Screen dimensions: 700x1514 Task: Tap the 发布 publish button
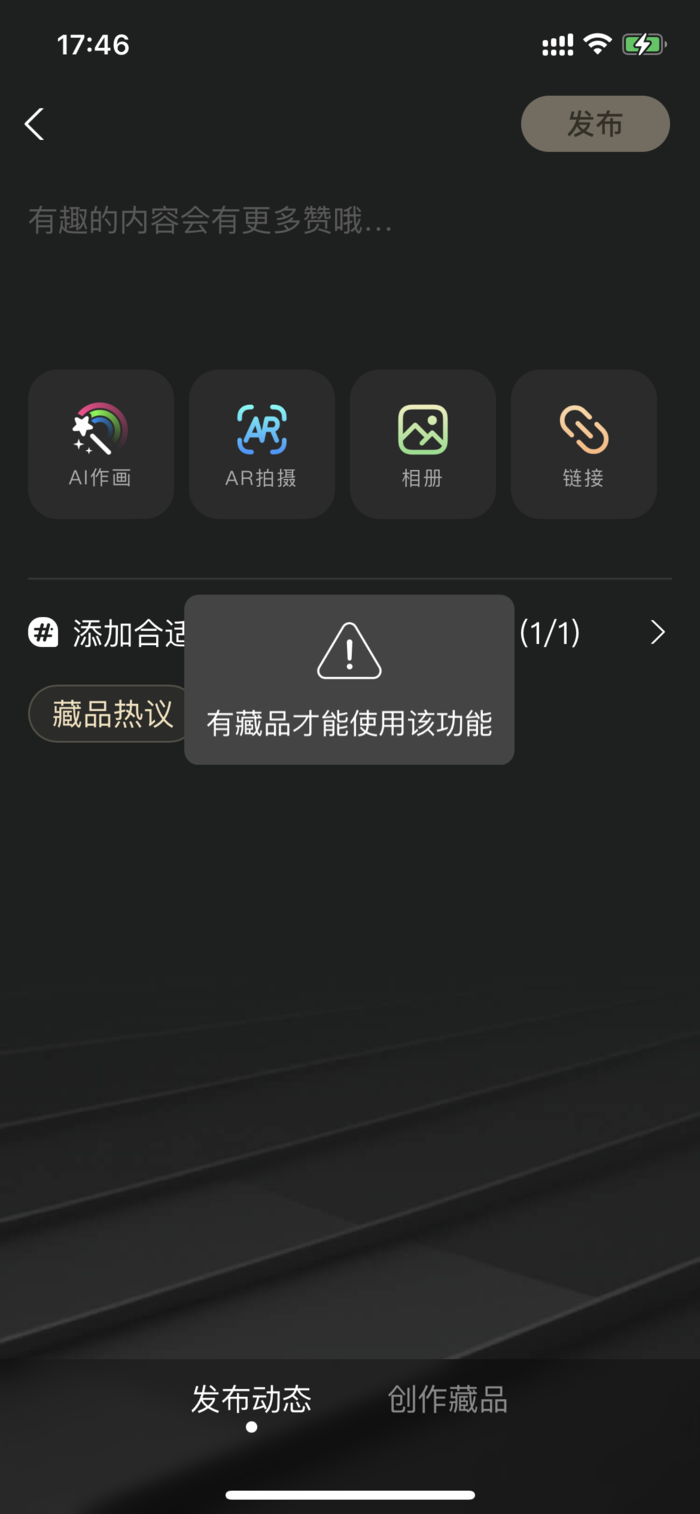[595, 124]
